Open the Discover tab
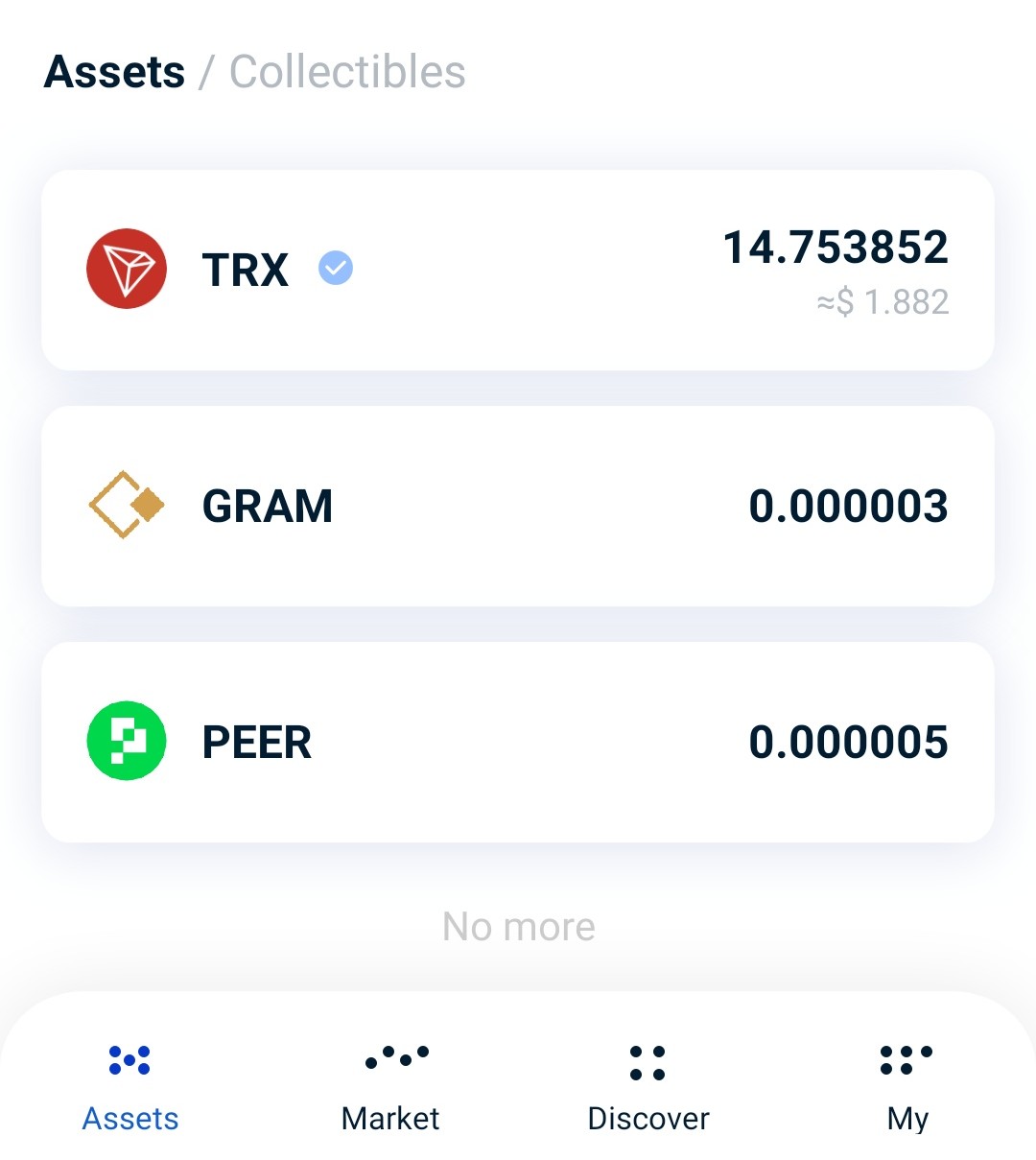1036x1160 pixels. click(648, 1088)
